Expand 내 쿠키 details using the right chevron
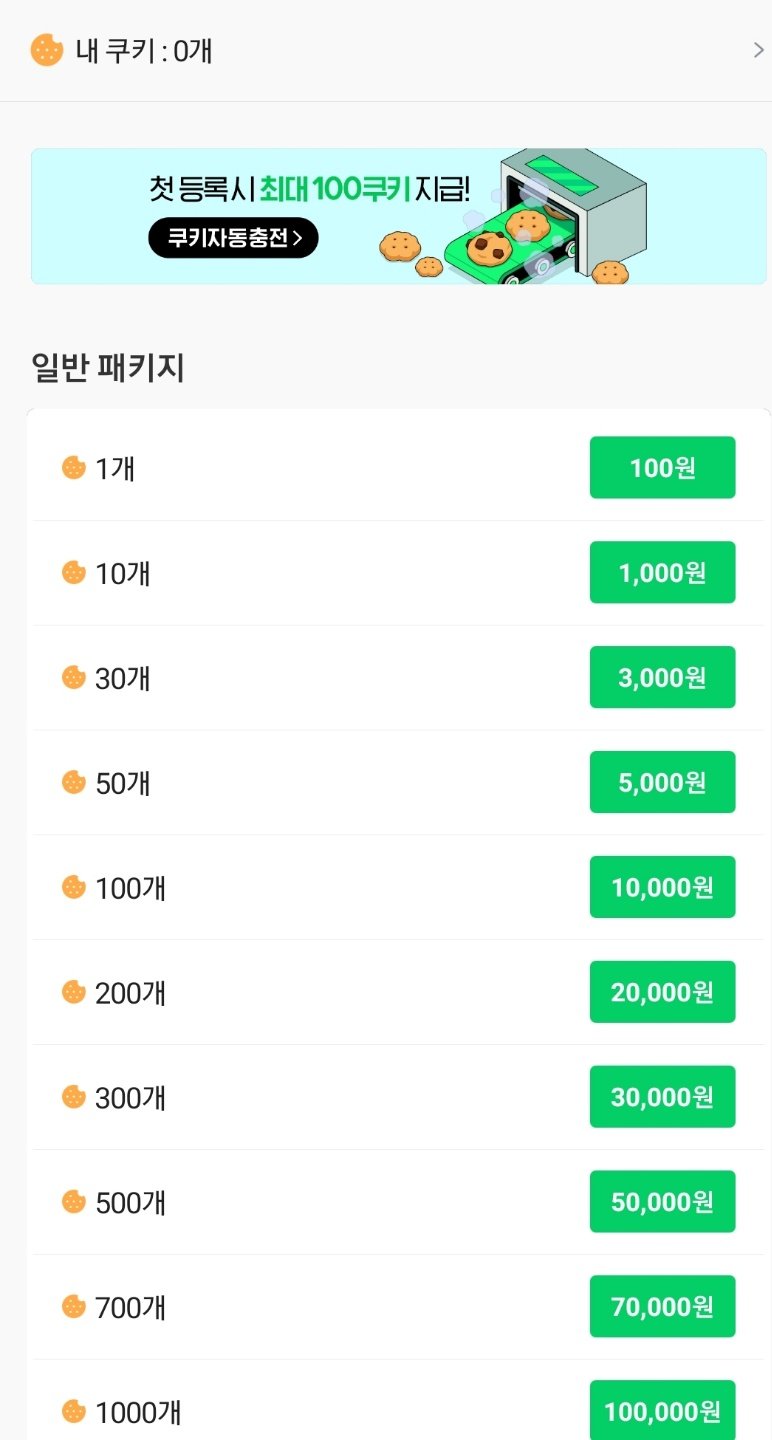Screen dimensions: 772x1440 [757, 48]
